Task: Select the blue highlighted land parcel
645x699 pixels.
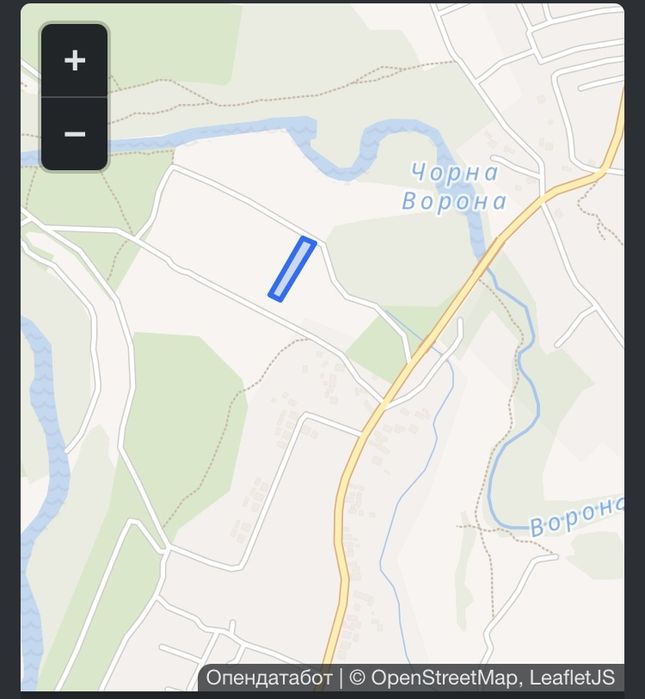Action: (292, 269)
